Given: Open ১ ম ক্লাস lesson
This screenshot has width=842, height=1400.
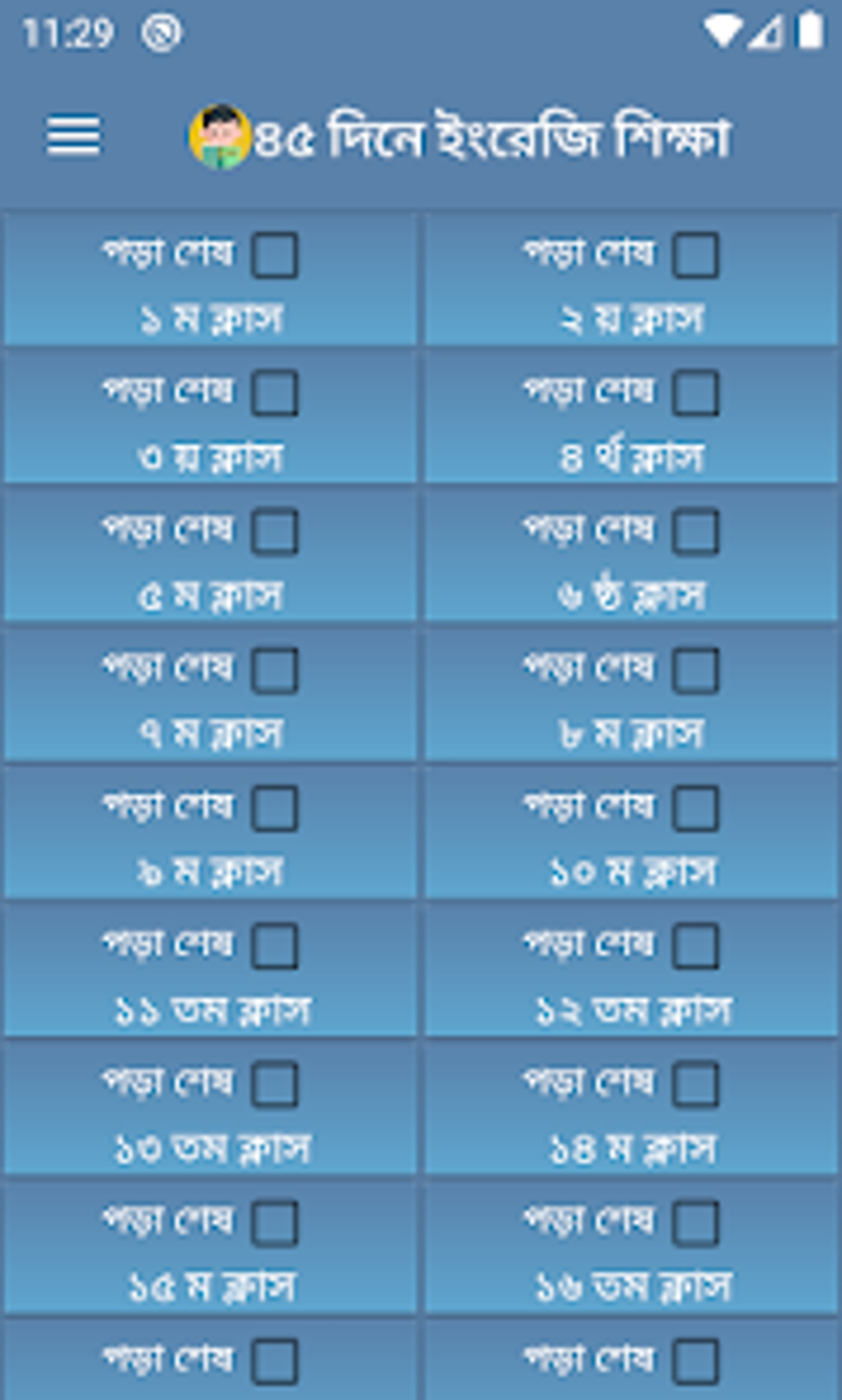Looking at the screenshot, I should (210, 319).
